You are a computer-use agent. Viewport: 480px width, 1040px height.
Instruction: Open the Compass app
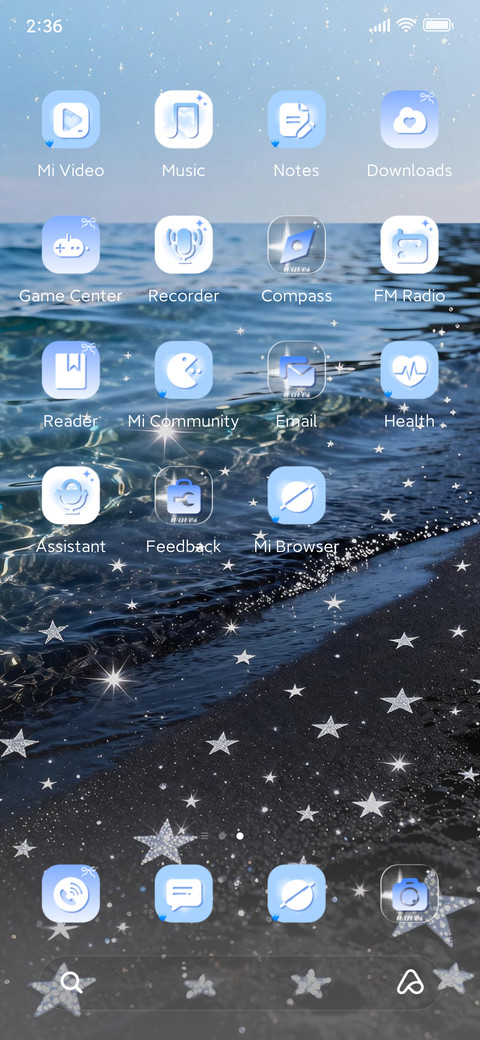[x=296, y=245]
